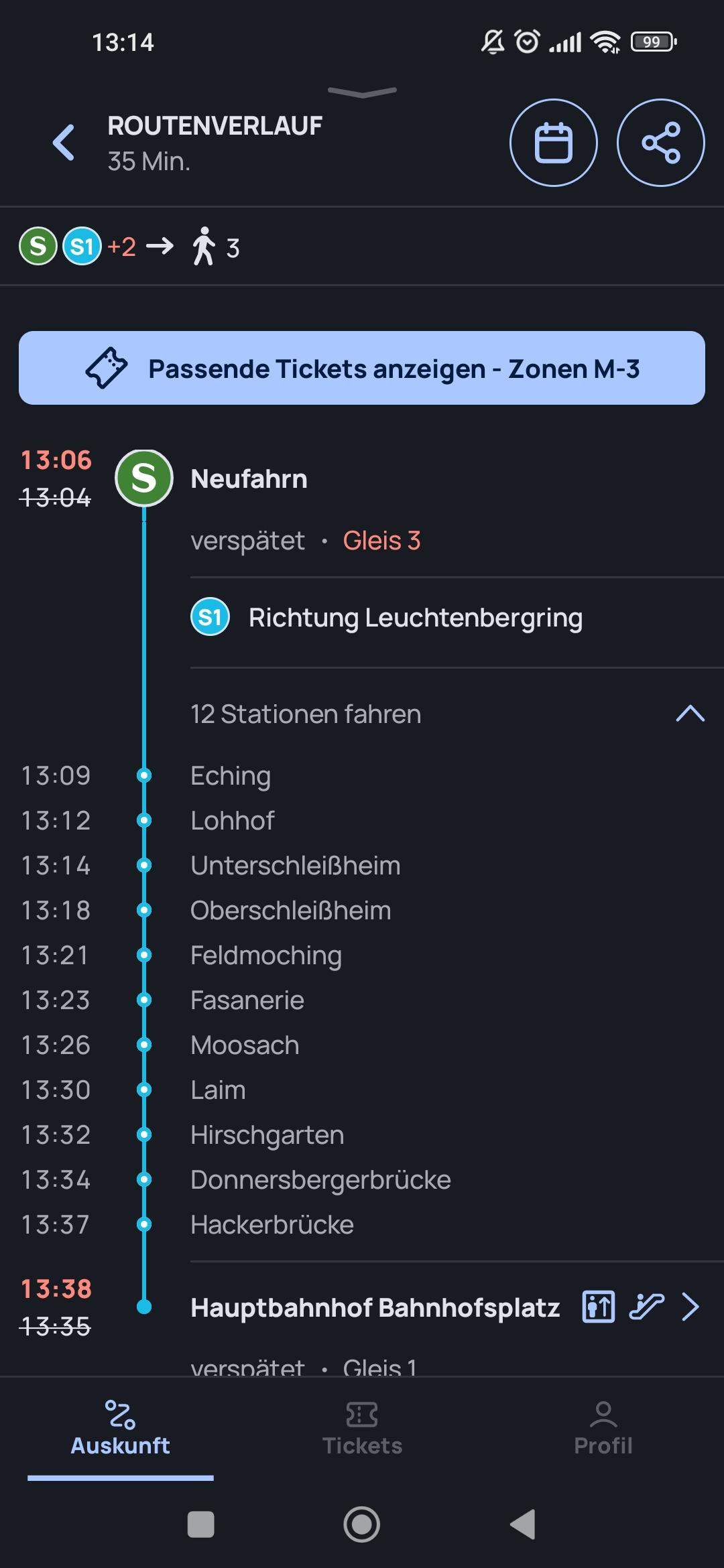
Task: Tap the S1 line badge in route summary
Action: coord(82,247)
